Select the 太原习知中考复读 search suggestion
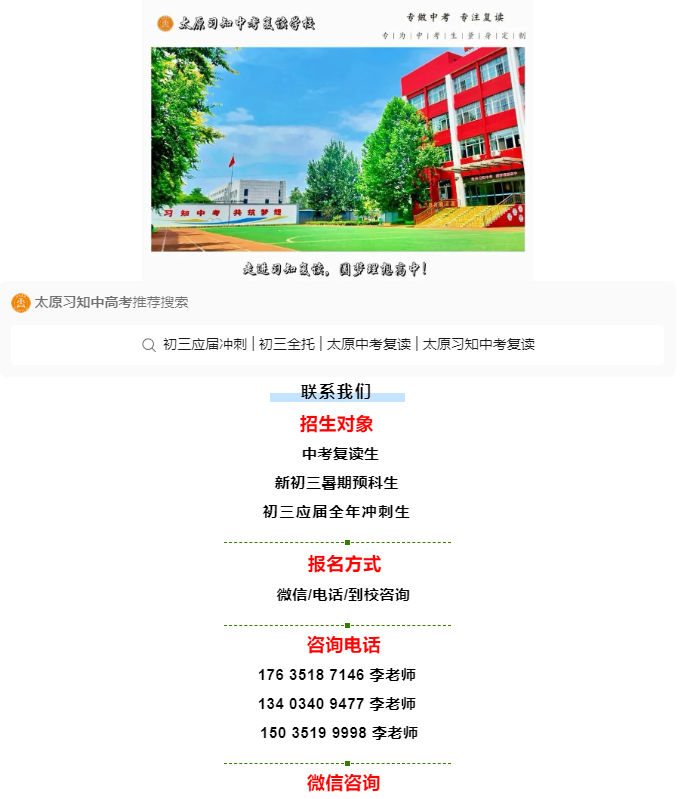The image size is (680, 799). point(479,344)
